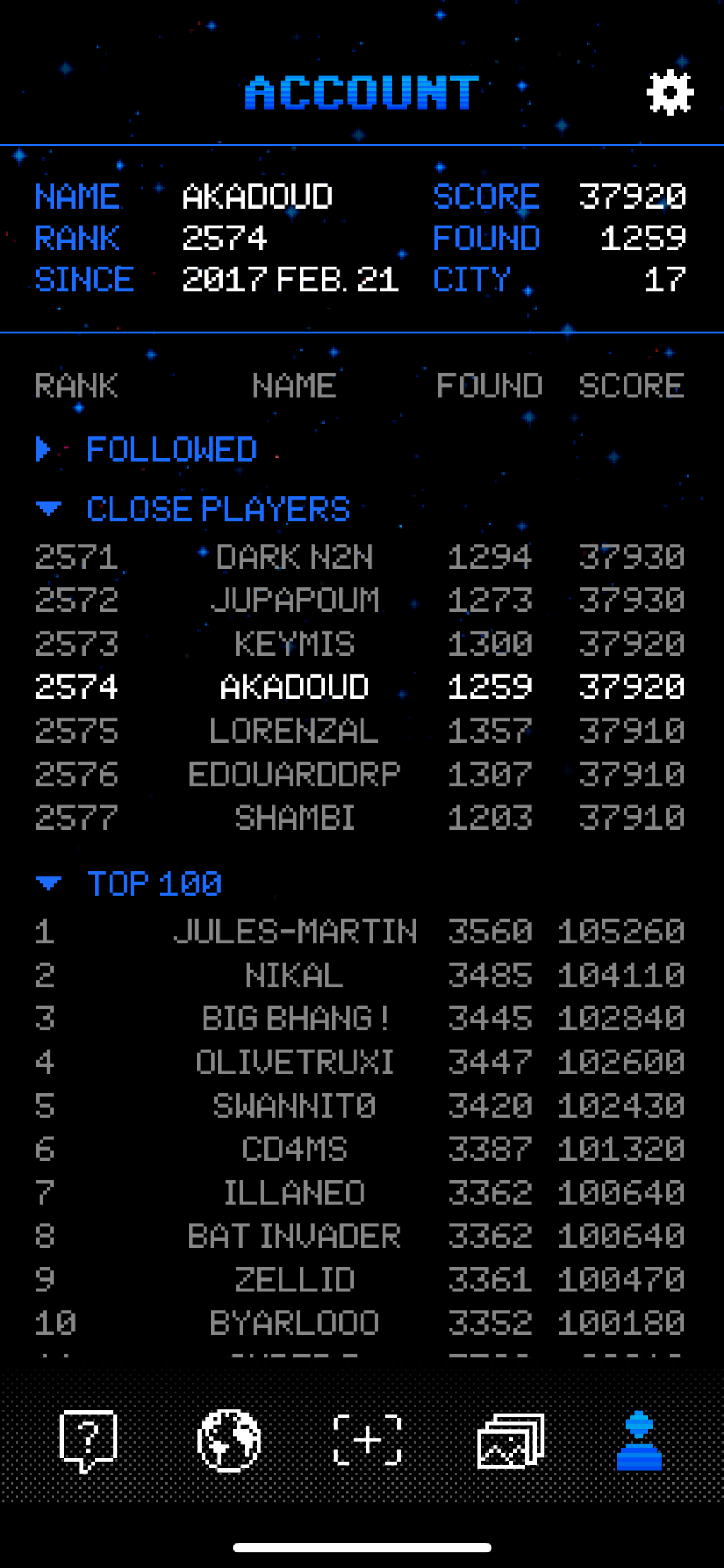Screen dimensions: 724x1568
Task: Switch to the gallery images tab
Action: [x=510, y=1441]
